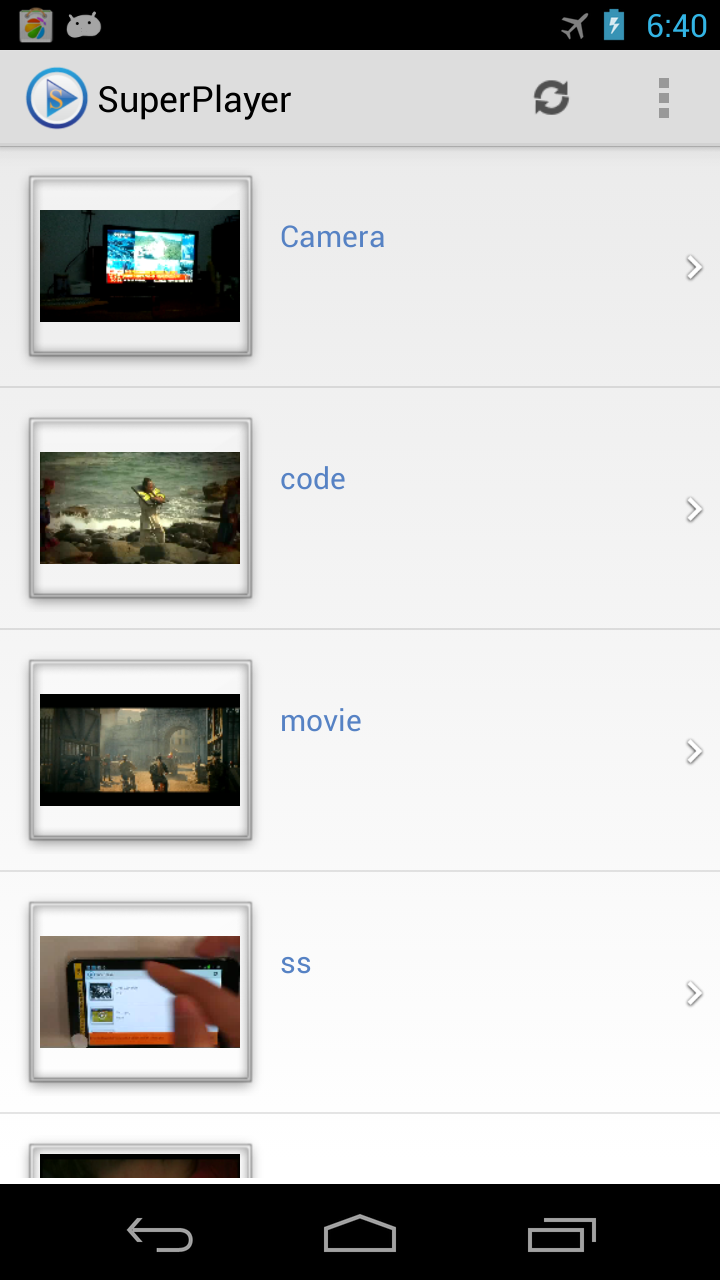Select the movie folder entry
720x1280 pixels.
coord(320,720)
